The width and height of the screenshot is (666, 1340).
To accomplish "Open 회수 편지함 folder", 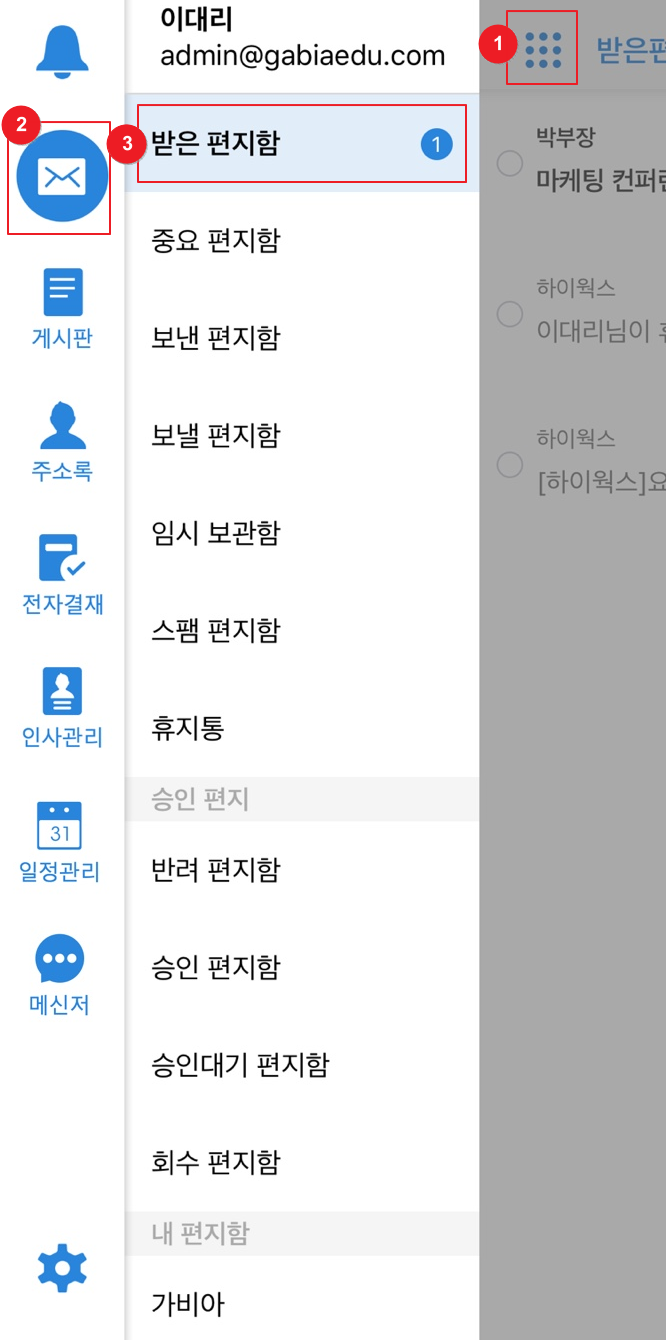I will click(x=302, y=1162).
